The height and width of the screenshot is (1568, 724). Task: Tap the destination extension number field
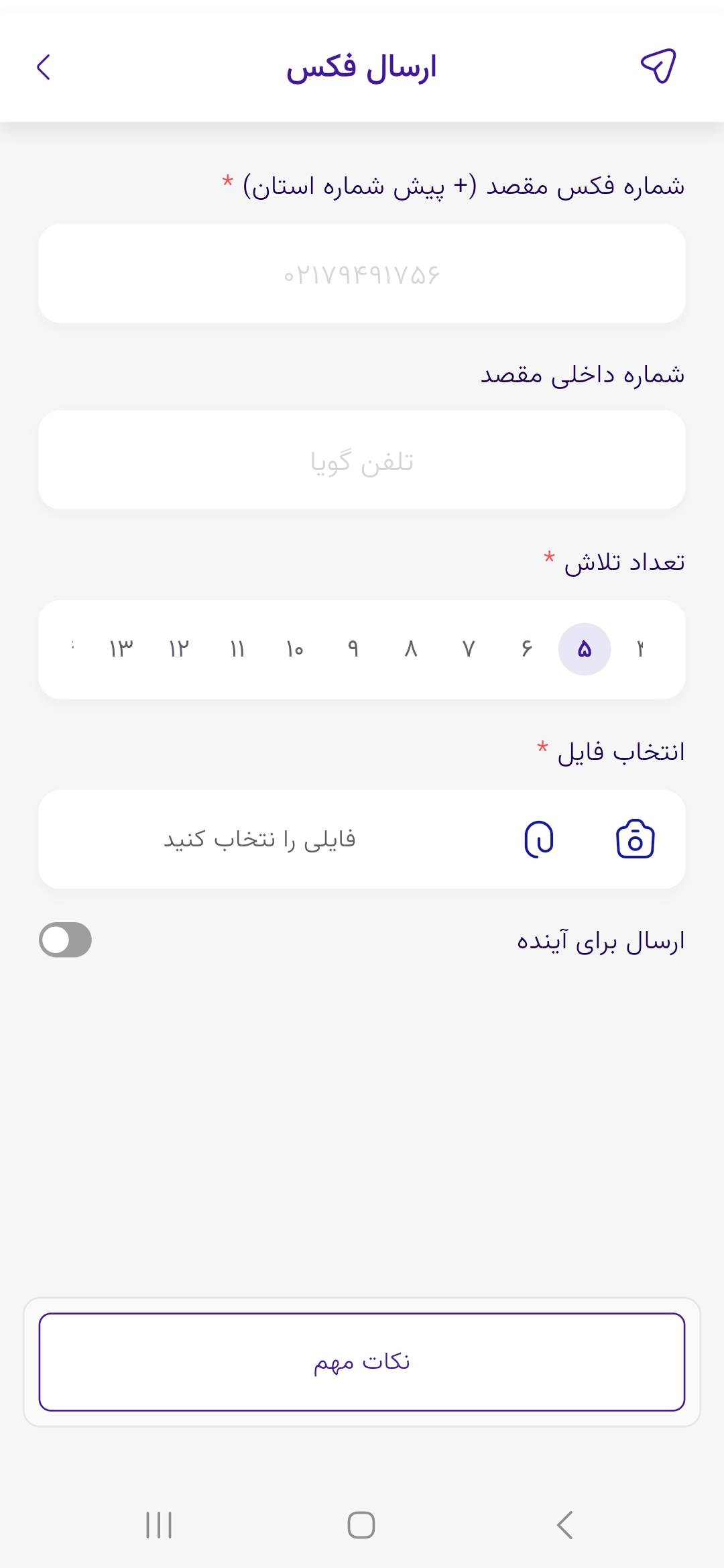pyautogui.click(x=362, y=460)
